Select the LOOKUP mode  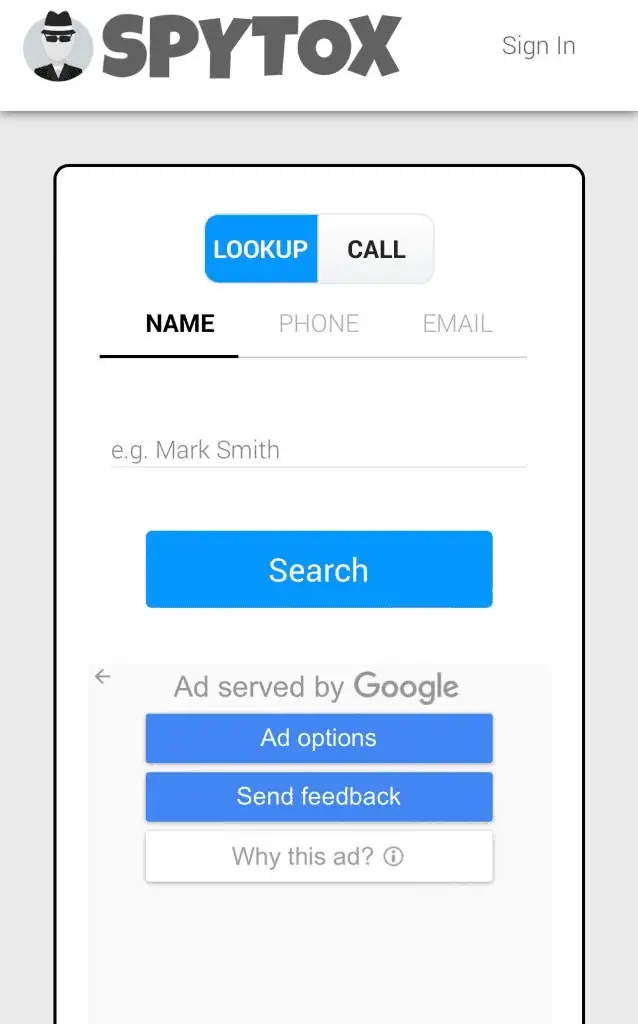(261, 249)
